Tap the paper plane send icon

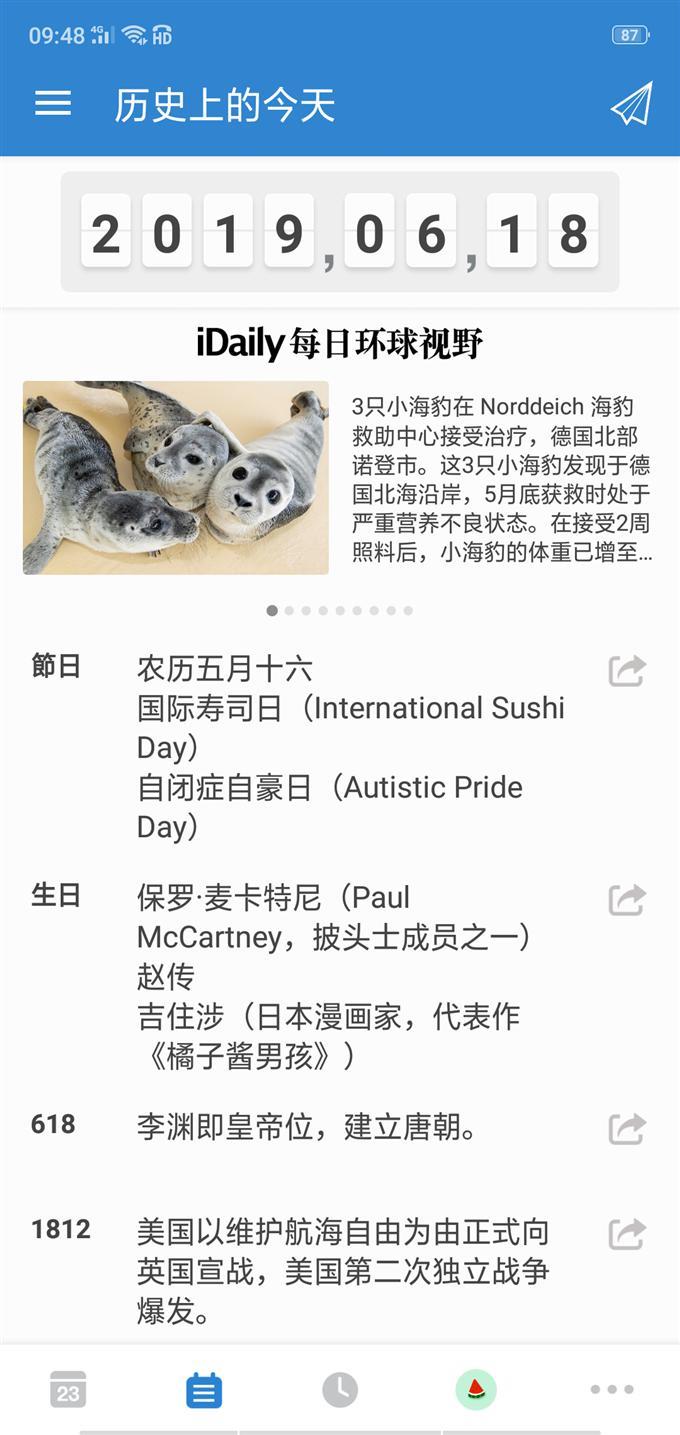coord(631,104)
